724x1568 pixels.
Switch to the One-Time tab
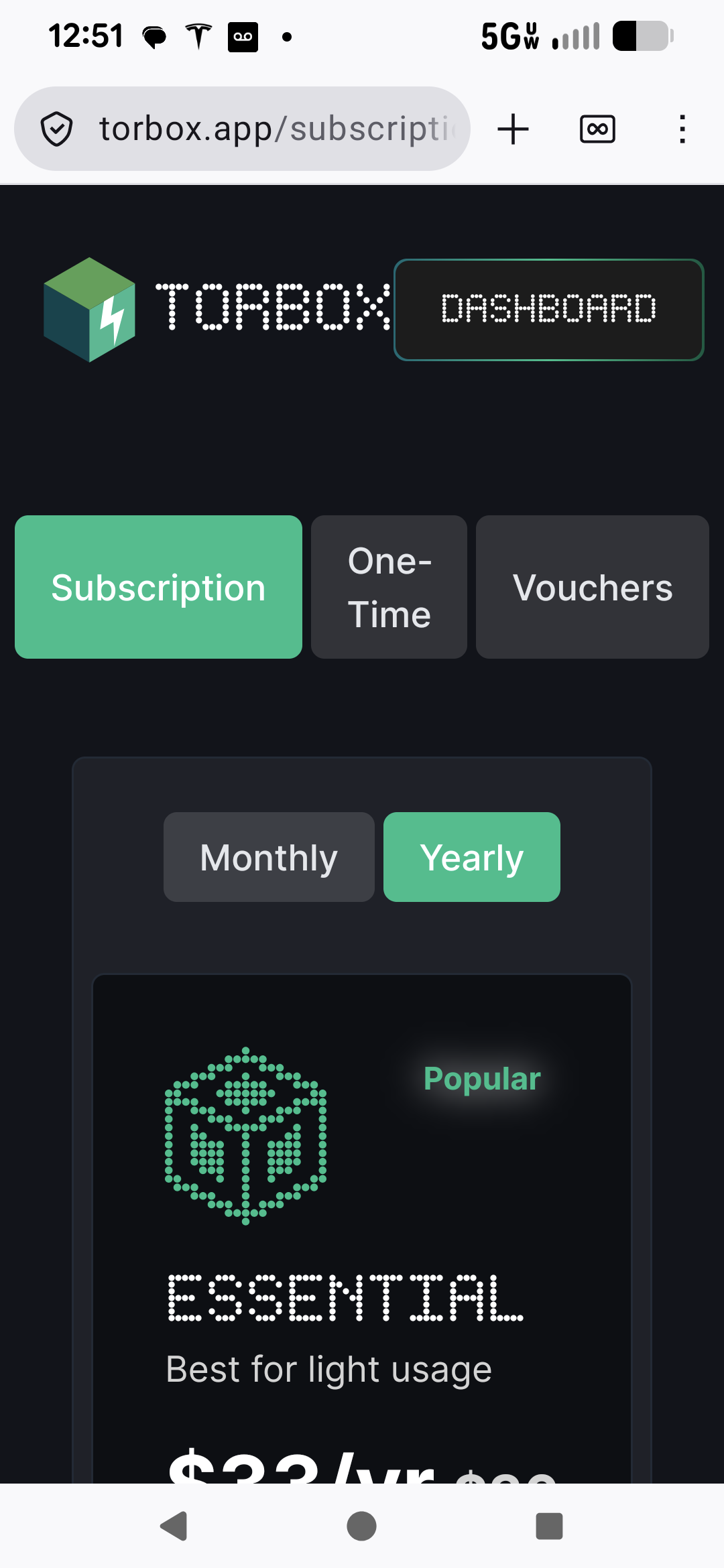coord(389,587)
